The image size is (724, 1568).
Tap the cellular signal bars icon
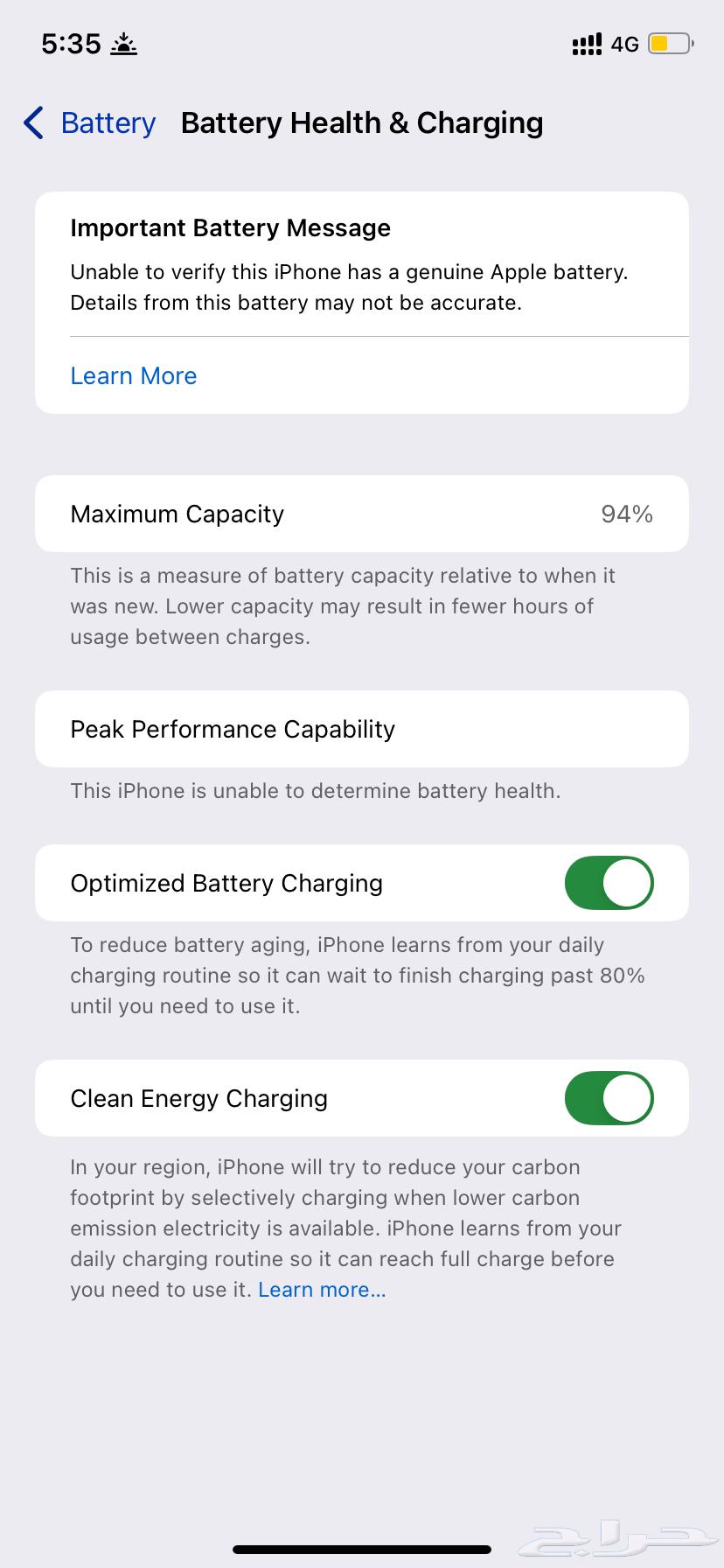coord(586,44)
